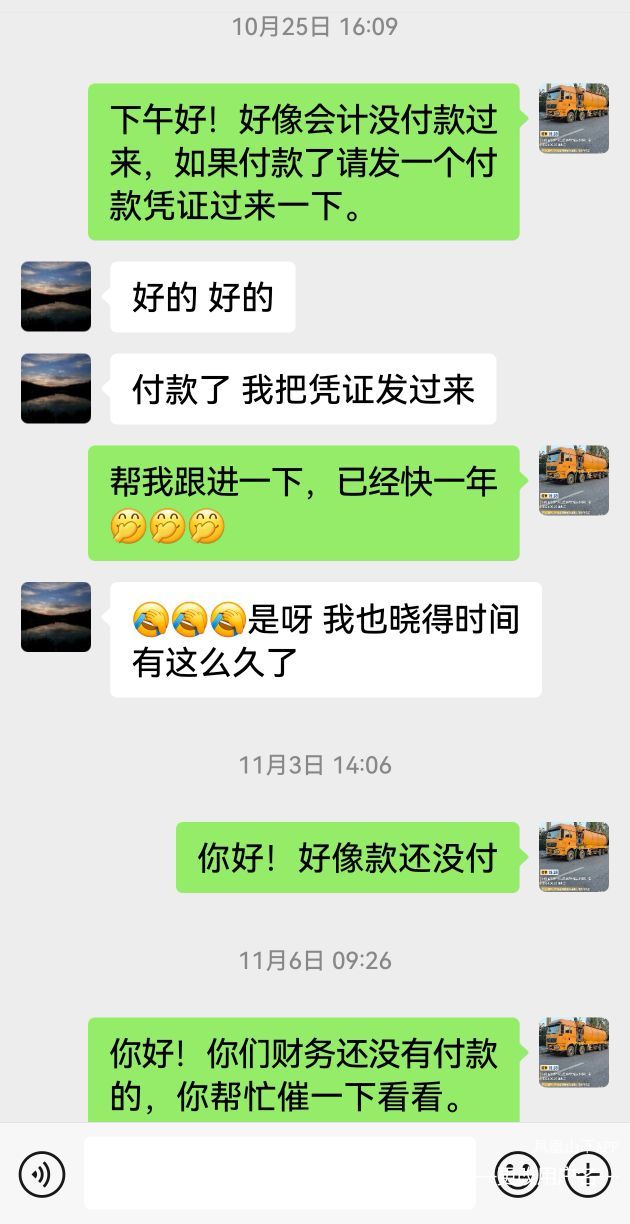Screen dimensions: 630x1224
Task: Open the plus attachment menu
Action: click(588, 1174)
